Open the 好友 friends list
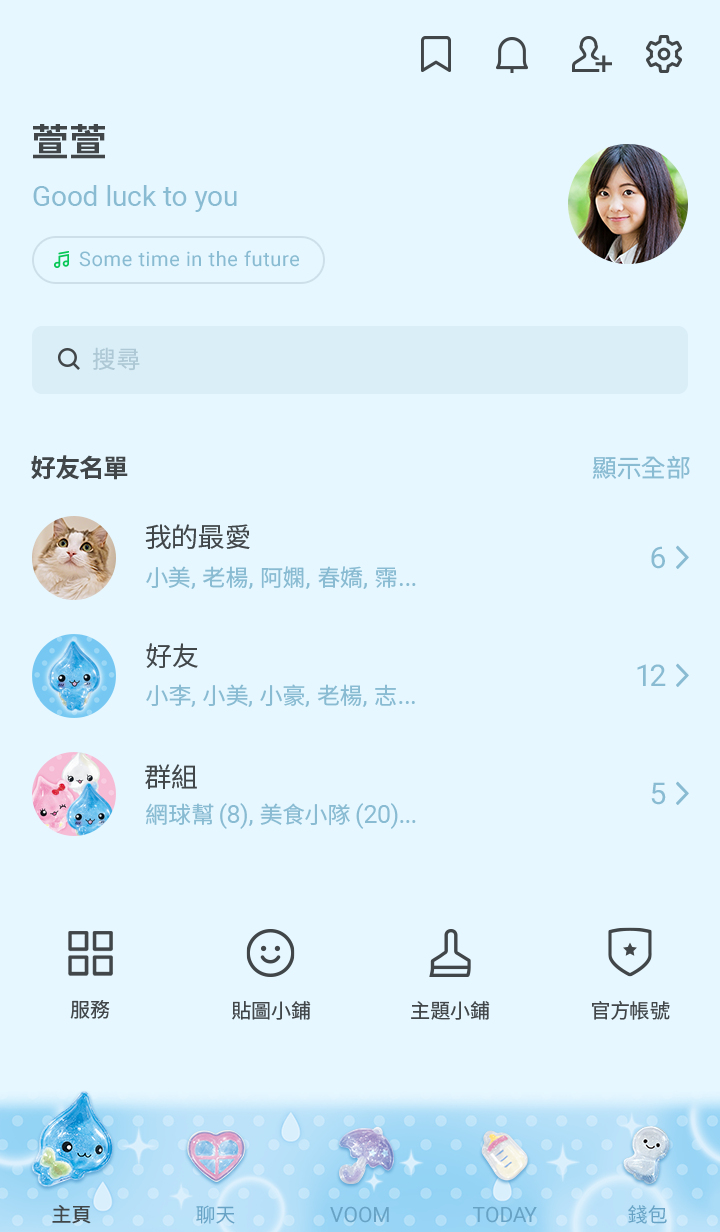Image resolution: width=720 pixels, height=1232 pixels. point(360,676)
